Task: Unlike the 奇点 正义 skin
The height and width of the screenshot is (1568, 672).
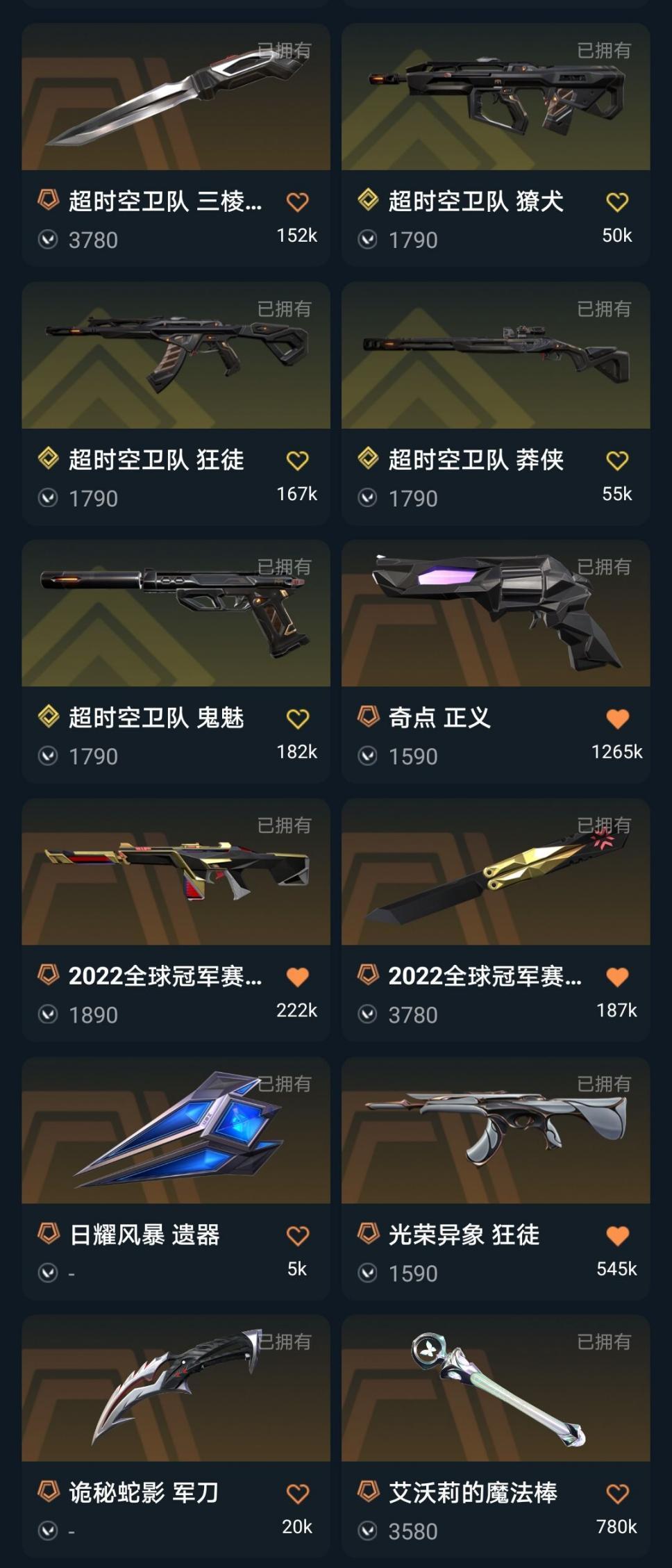Action: tap(617, 719)
